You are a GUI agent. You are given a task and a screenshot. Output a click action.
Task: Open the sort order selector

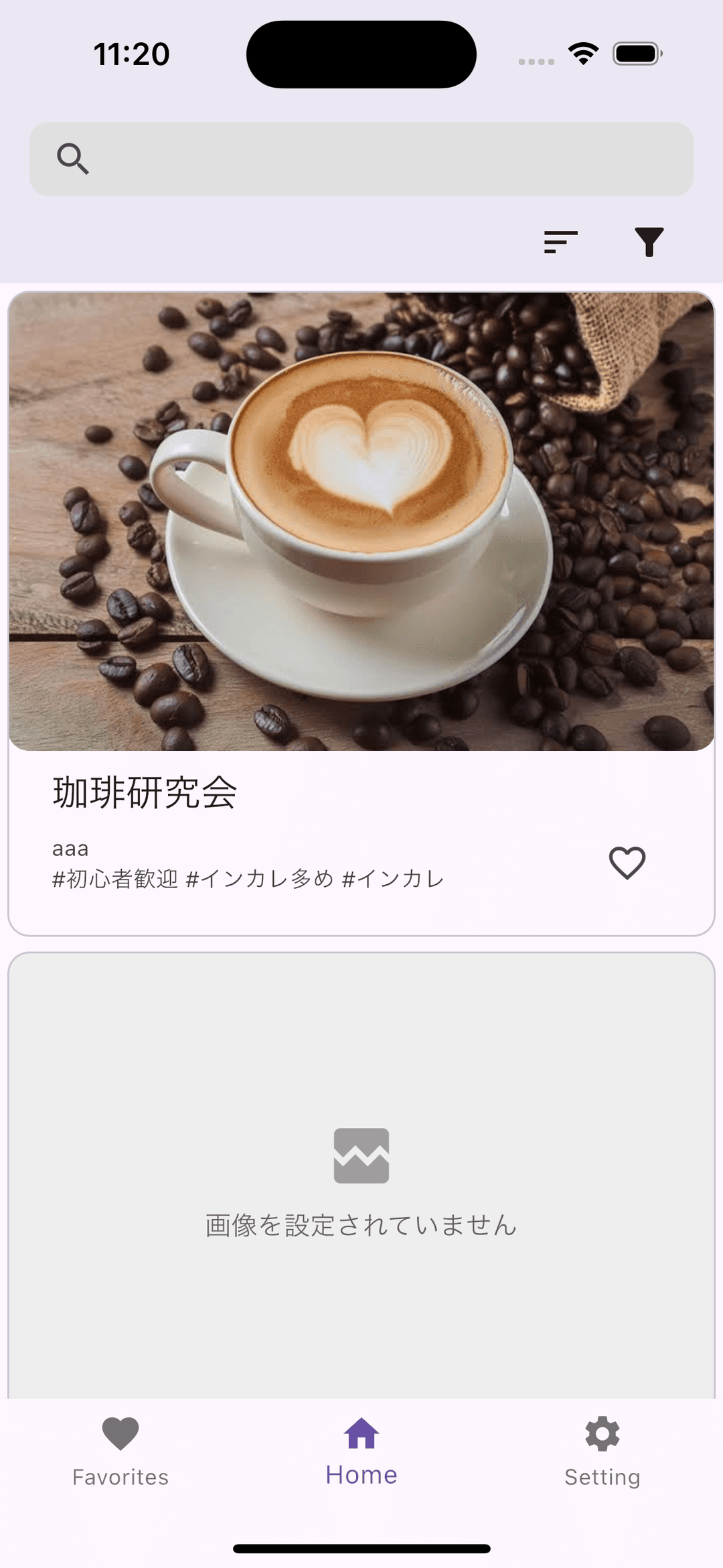(x=561, y=242)
